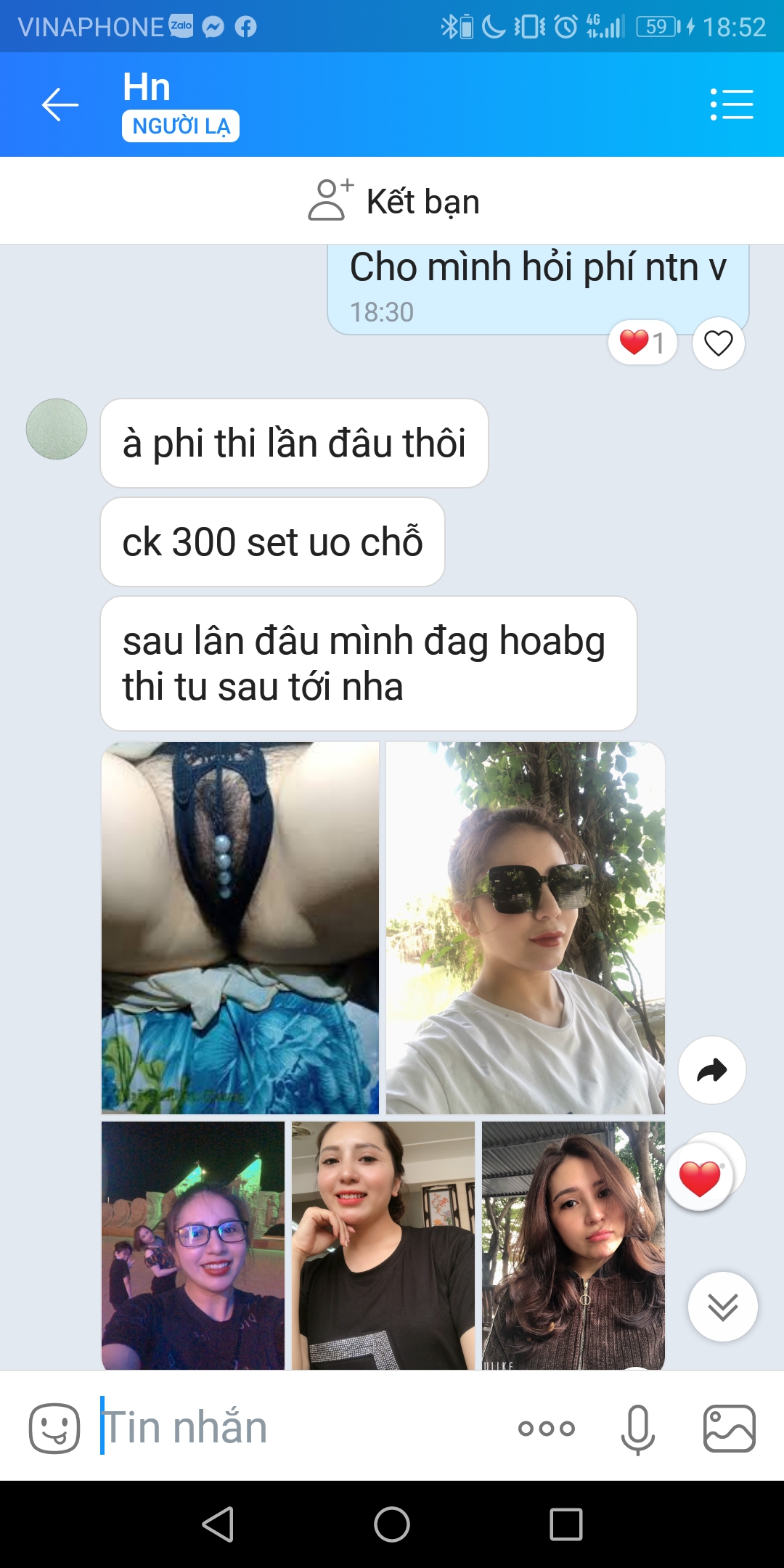This screenshot has width=784, height=1568.
Task: Open the sticker and emoji picker
Action: click(54, 1428)
